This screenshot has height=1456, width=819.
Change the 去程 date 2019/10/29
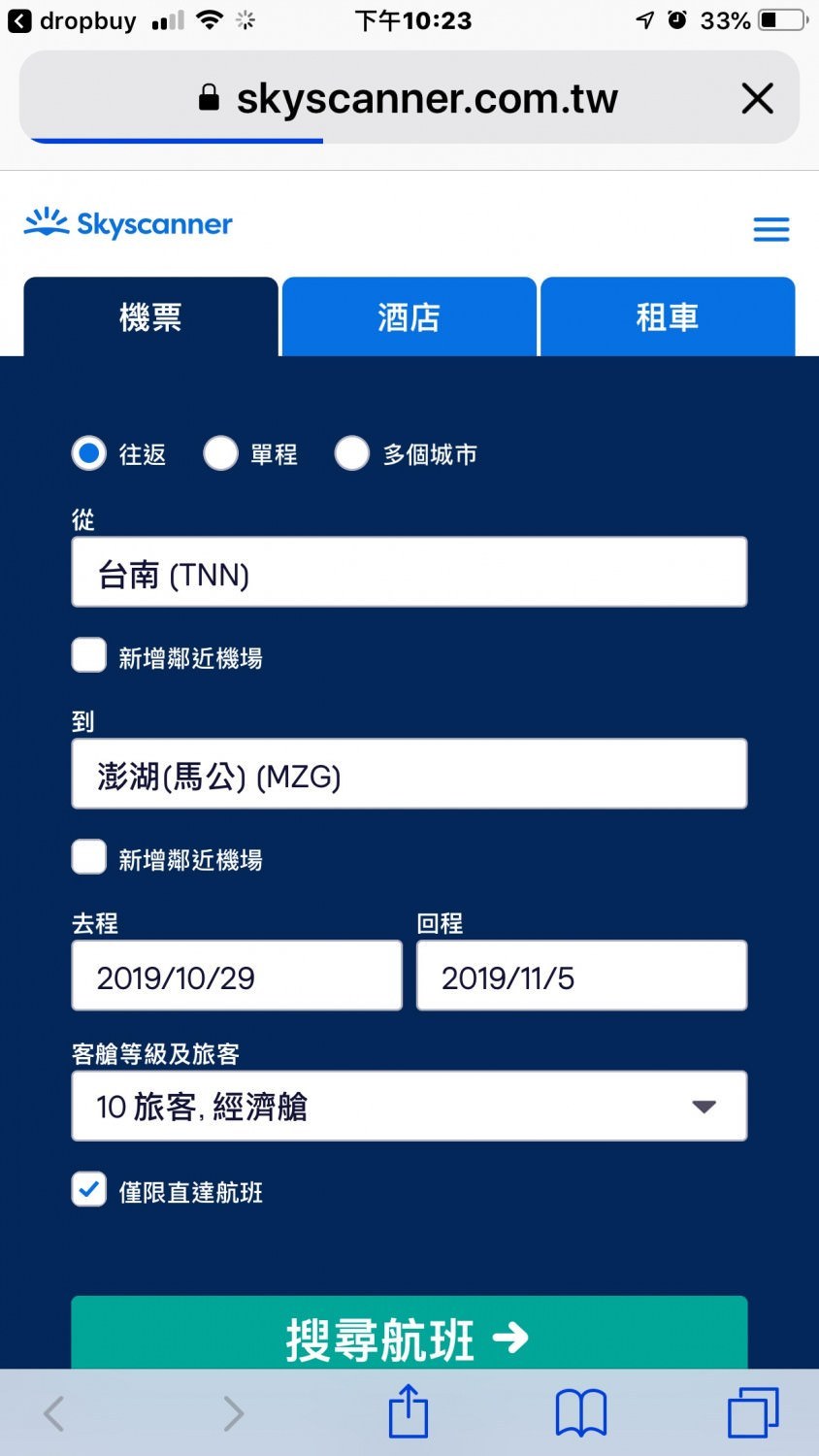(x=237, y=976)
